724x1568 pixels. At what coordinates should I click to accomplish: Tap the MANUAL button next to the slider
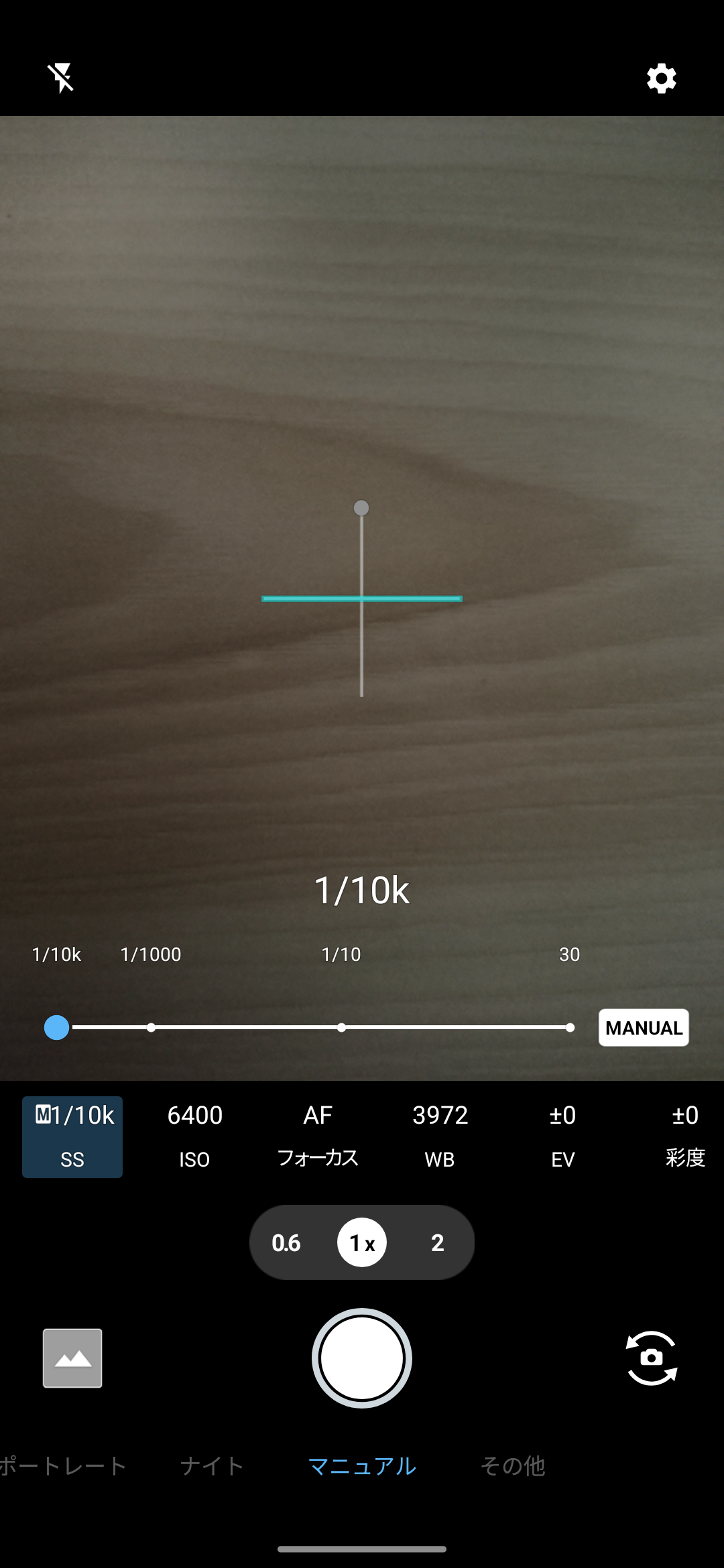[643, 1027]
